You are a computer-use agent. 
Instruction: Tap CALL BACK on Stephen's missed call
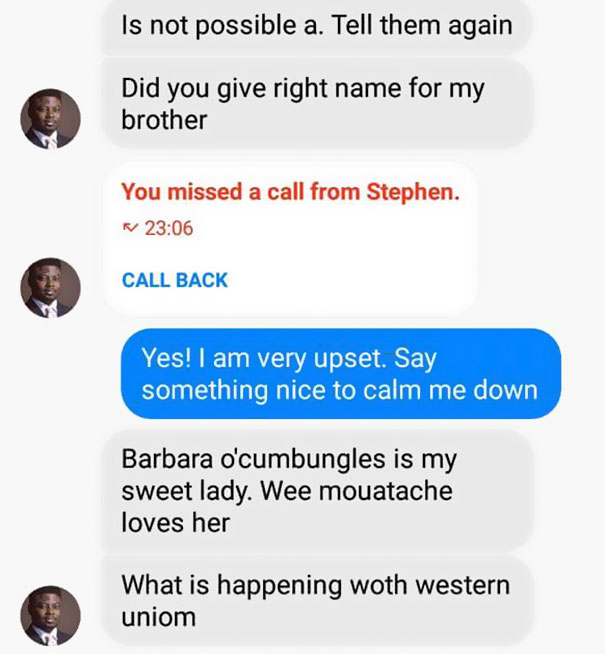[x=175, y=280]
